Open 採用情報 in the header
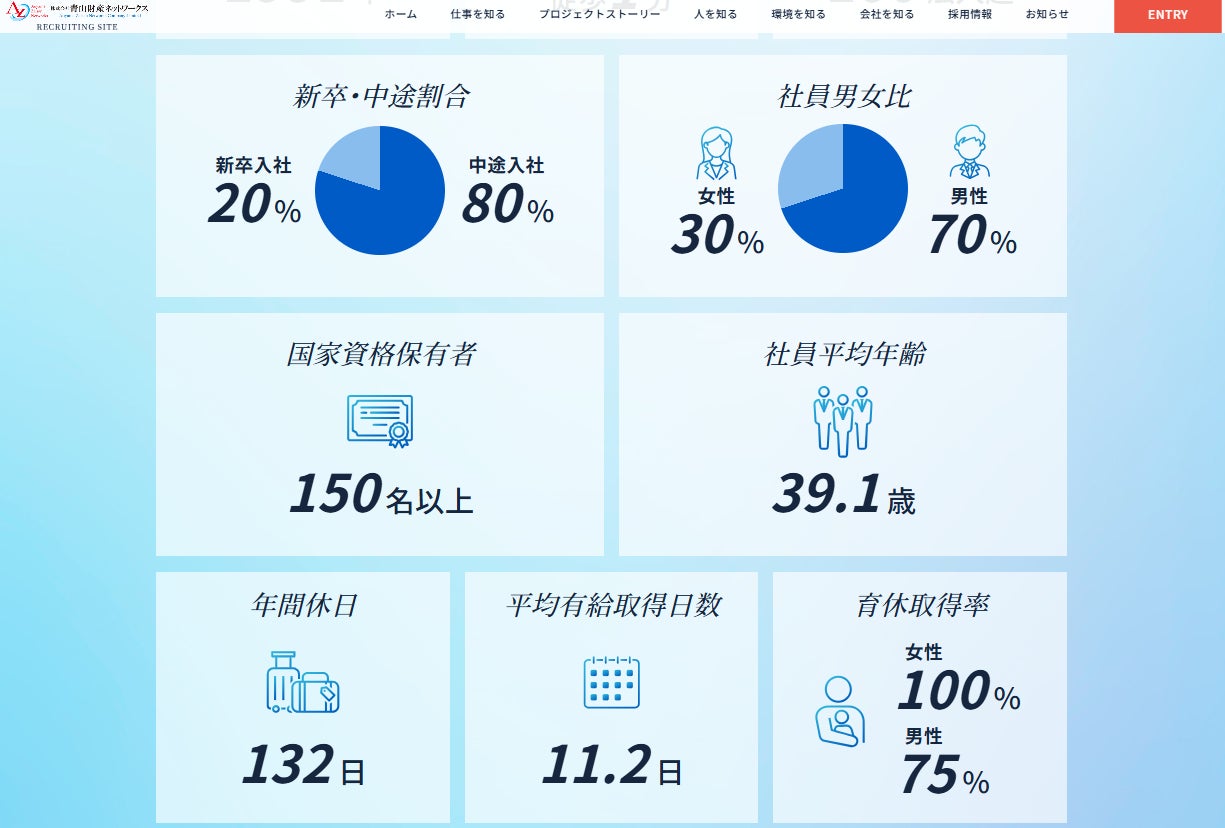The height and width of the screenshot is (828, 1225). click(970, 15)
